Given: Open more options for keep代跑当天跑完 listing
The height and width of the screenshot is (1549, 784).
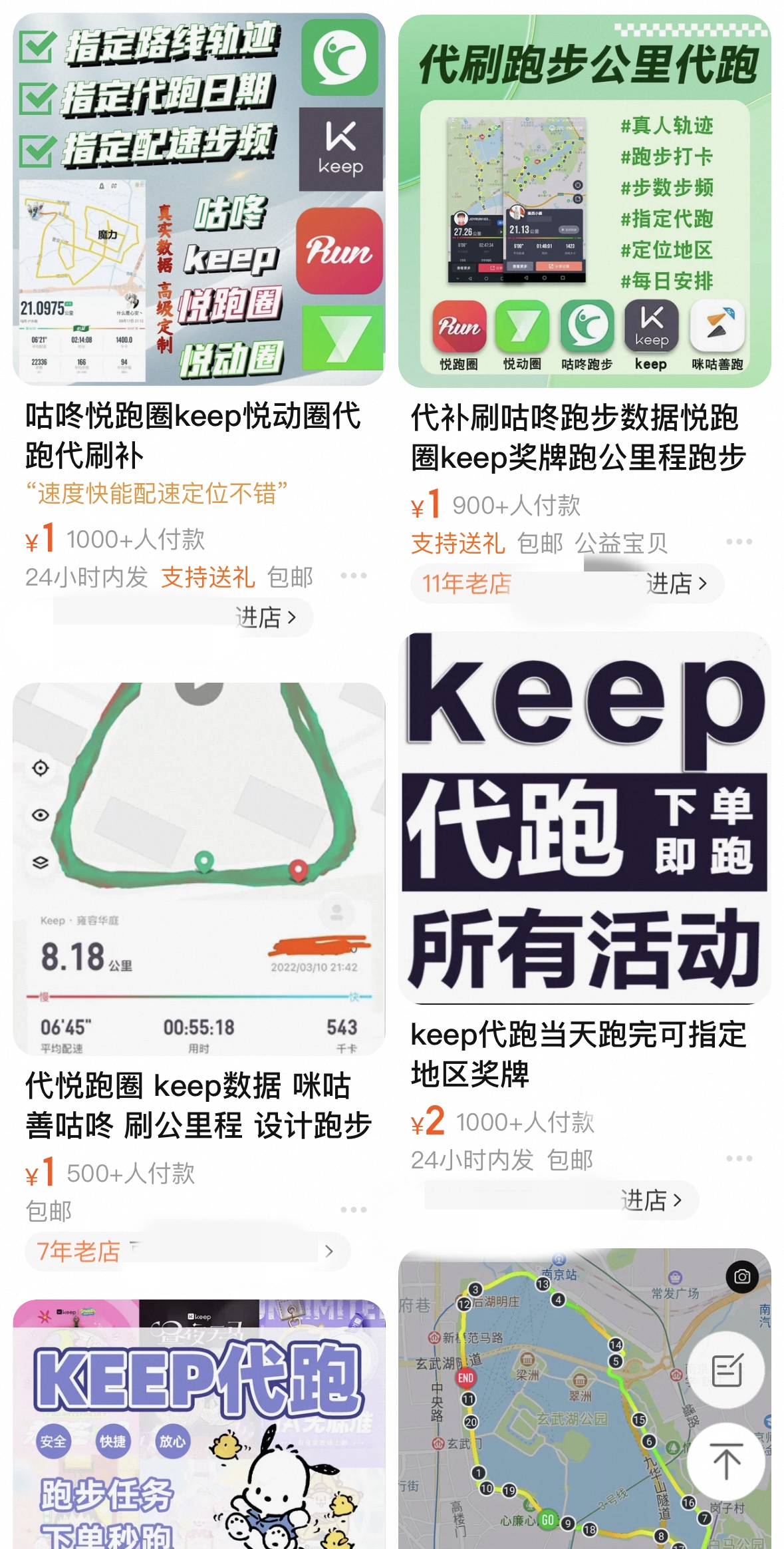Looking at the screenshot, I should [739, 1158].
